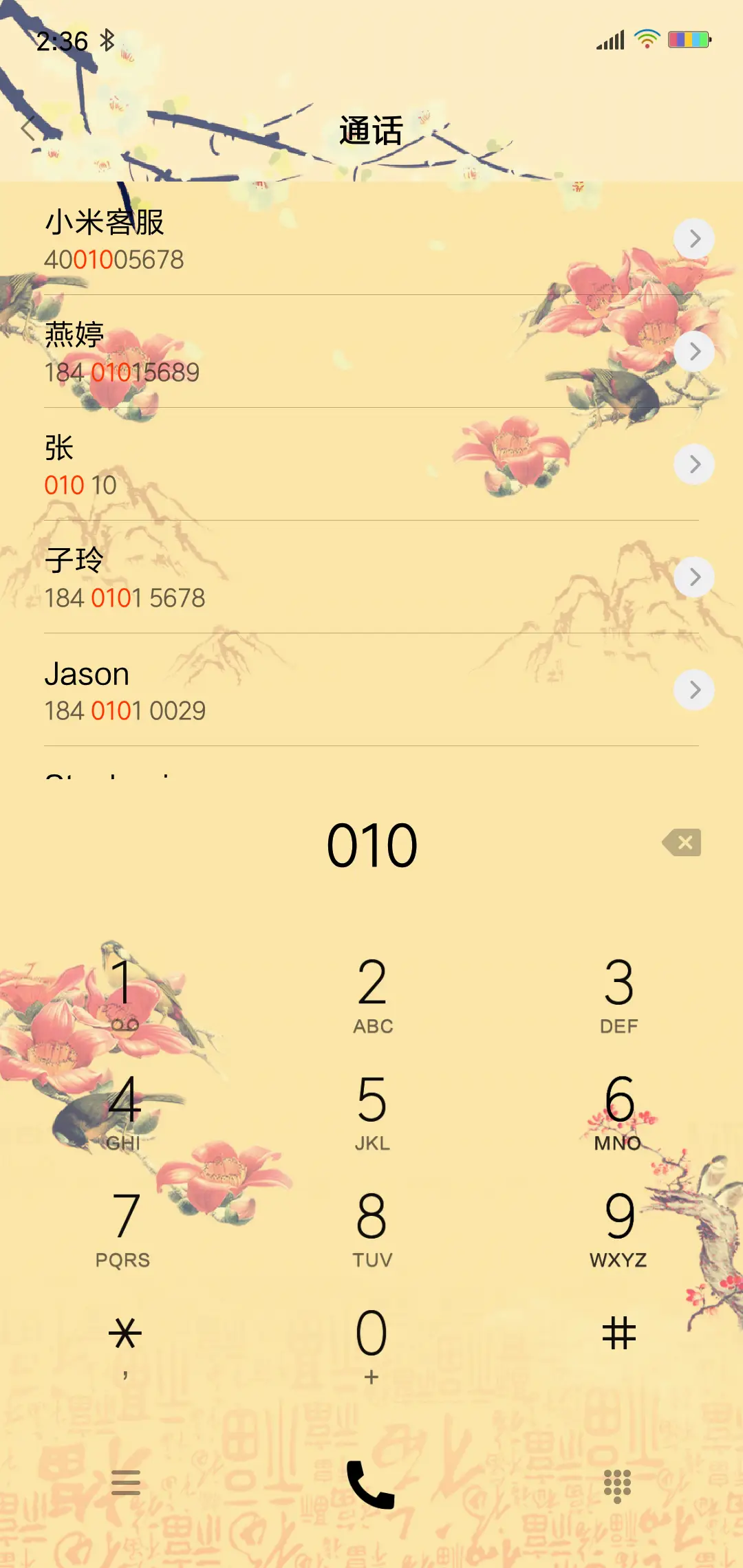Viewport: 743px width, 1568px height.
Task: Open call details for 燕婷
Action: [x=695, y=352]
